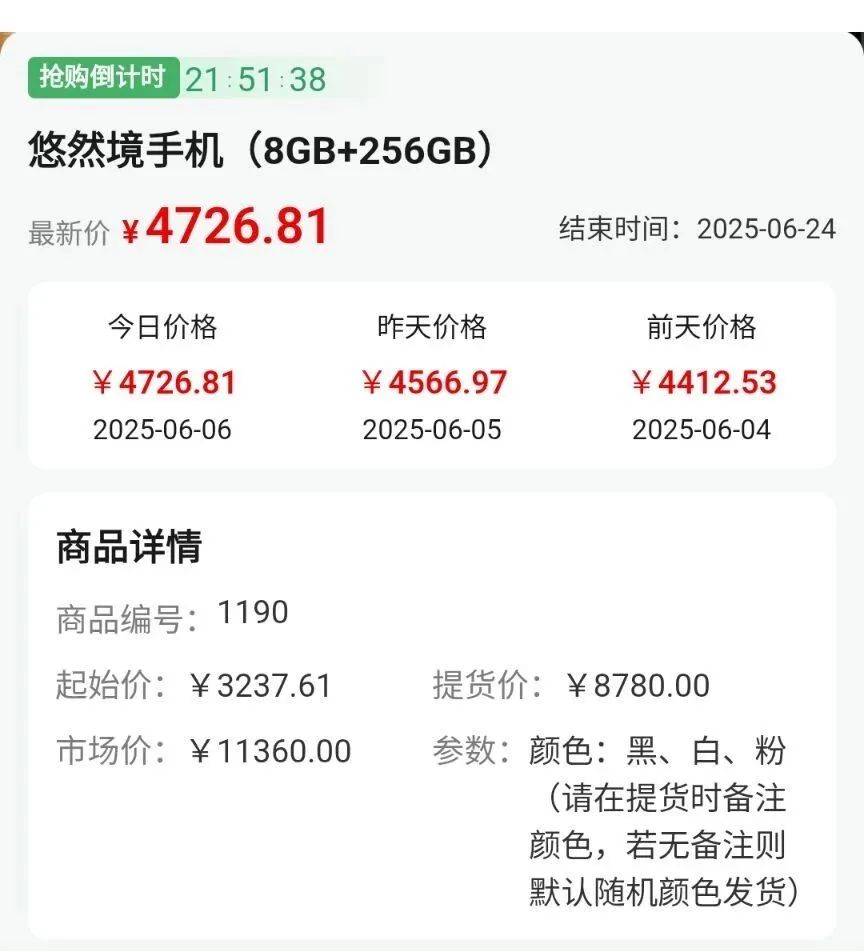Select the 前天价格 price card
Image resolution: width=864 pixels, height=951 pixels.
tap(703, 377)
